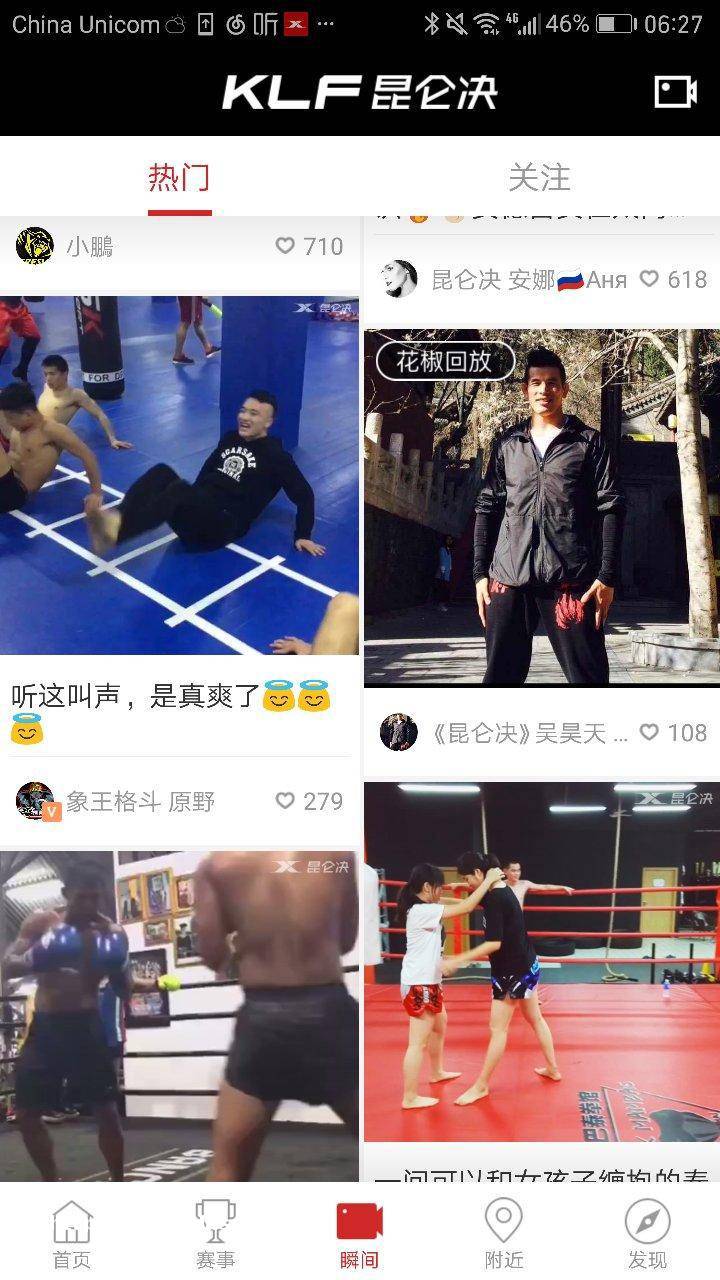The width and height of the screenshot is (720, 1280).
Task: Open the 花椒回放 video tile
Action: click(x=541, y=506)
